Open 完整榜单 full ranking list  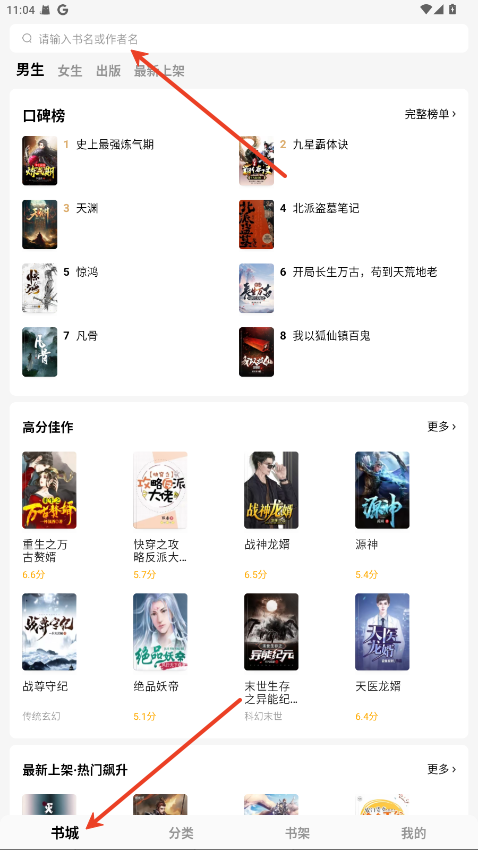[x=430, y=114]
